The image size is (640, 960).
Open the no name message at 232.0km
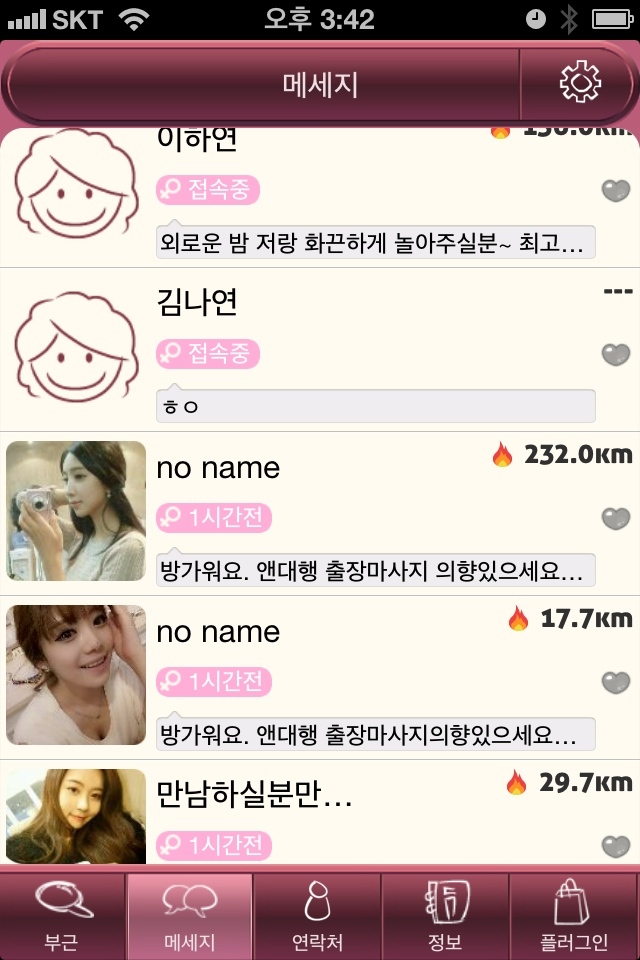(320, 514)
